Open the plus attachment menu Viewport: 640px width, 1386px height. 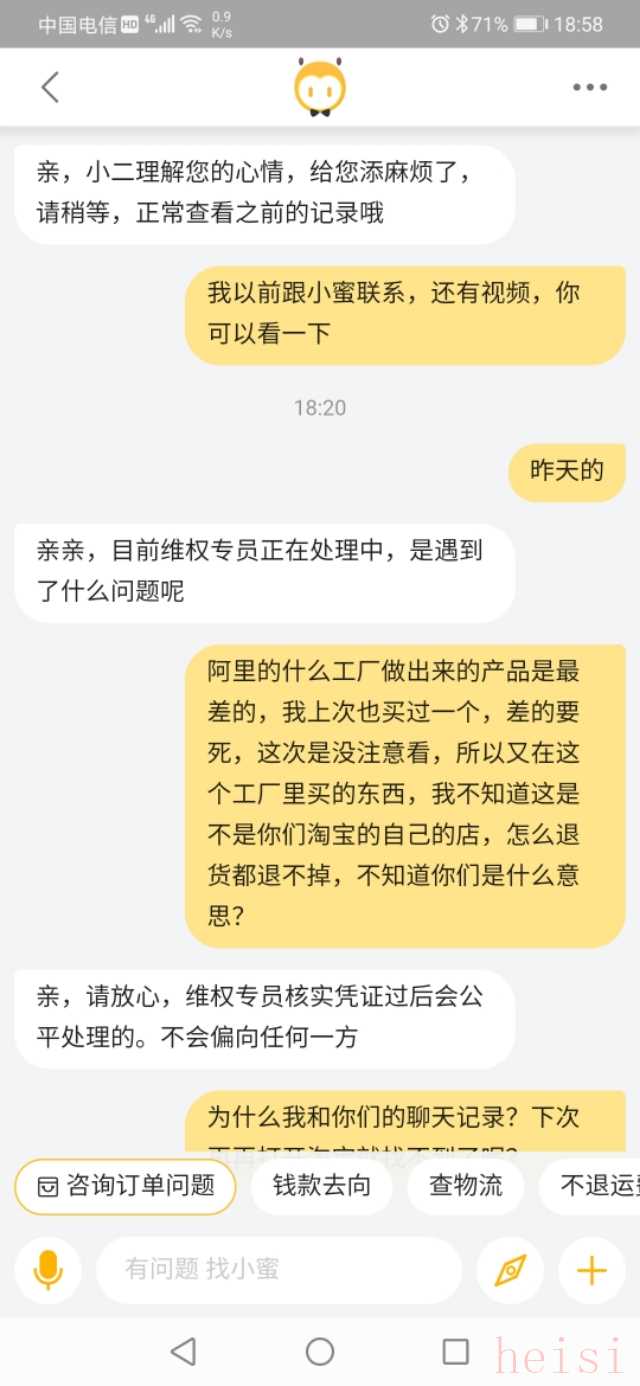coord(592,1270)
